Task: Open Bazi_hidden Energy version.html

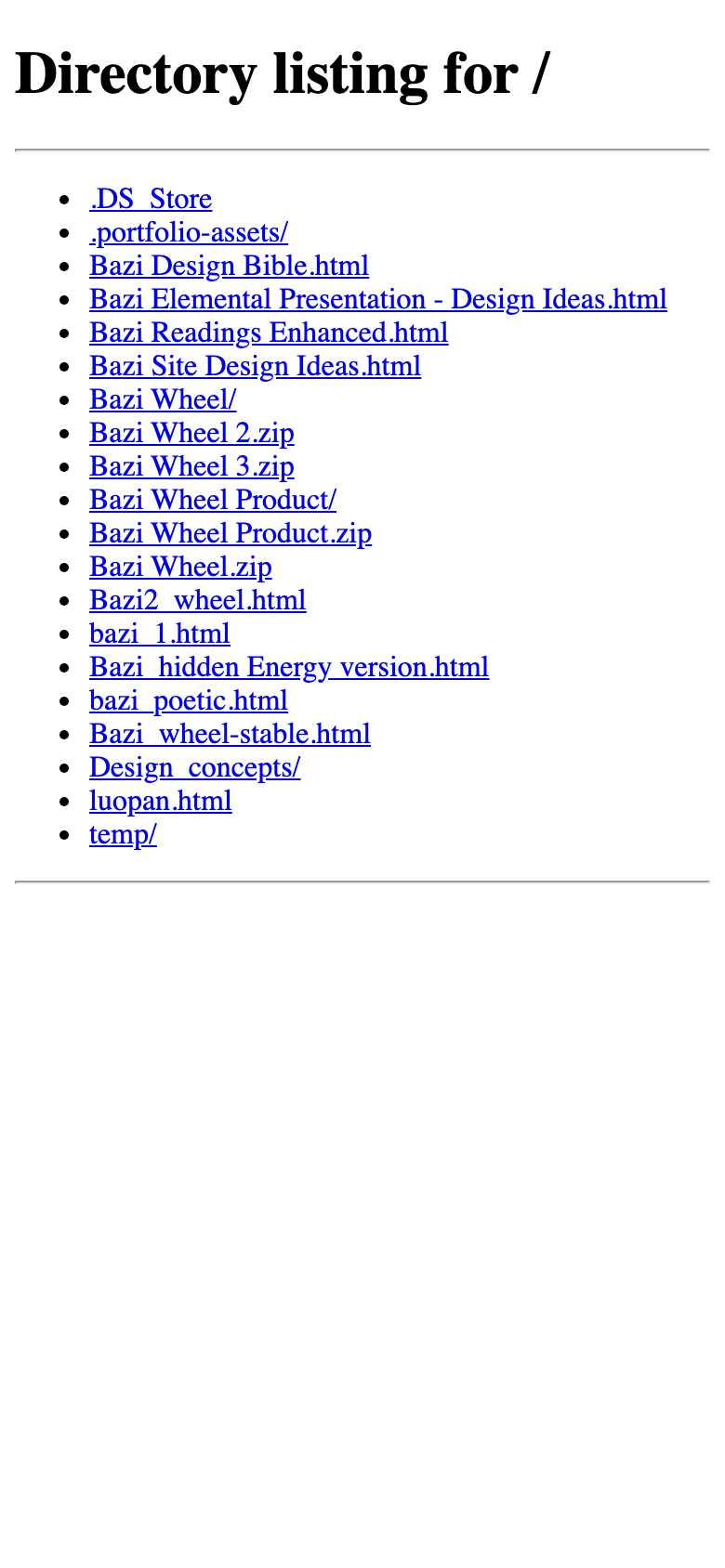Action: click(x=289, y=667)
